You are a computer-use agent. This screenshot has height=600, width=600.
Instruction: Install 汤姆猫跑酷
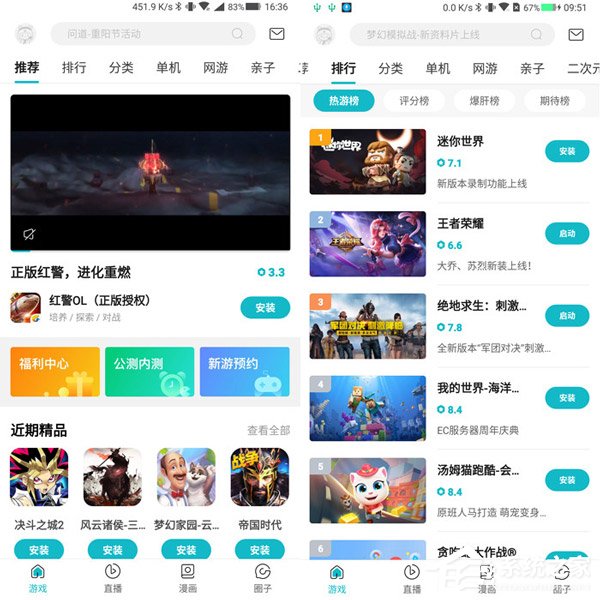tap(567, 479)
